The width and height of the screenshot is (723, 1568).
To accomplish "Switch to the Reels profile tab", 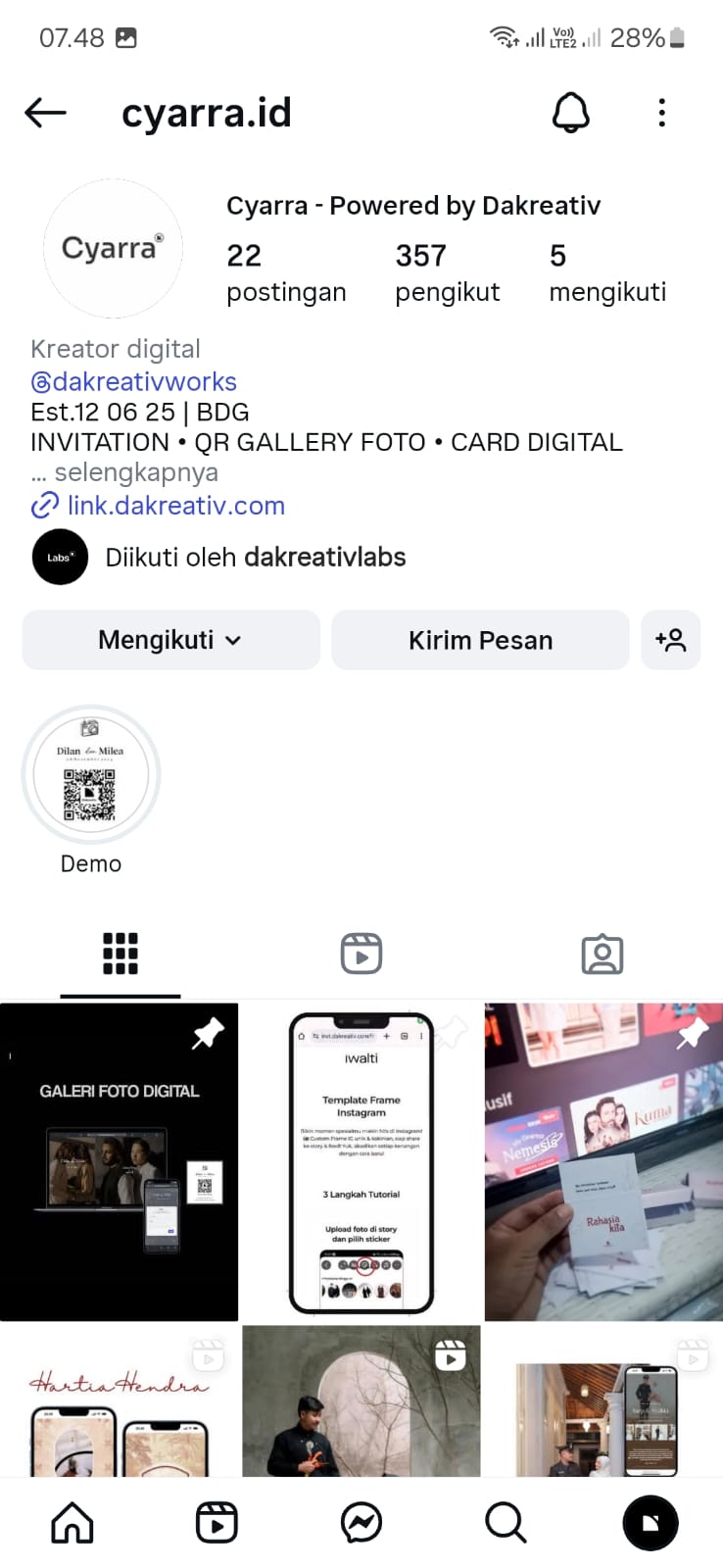I will (361, 954).
